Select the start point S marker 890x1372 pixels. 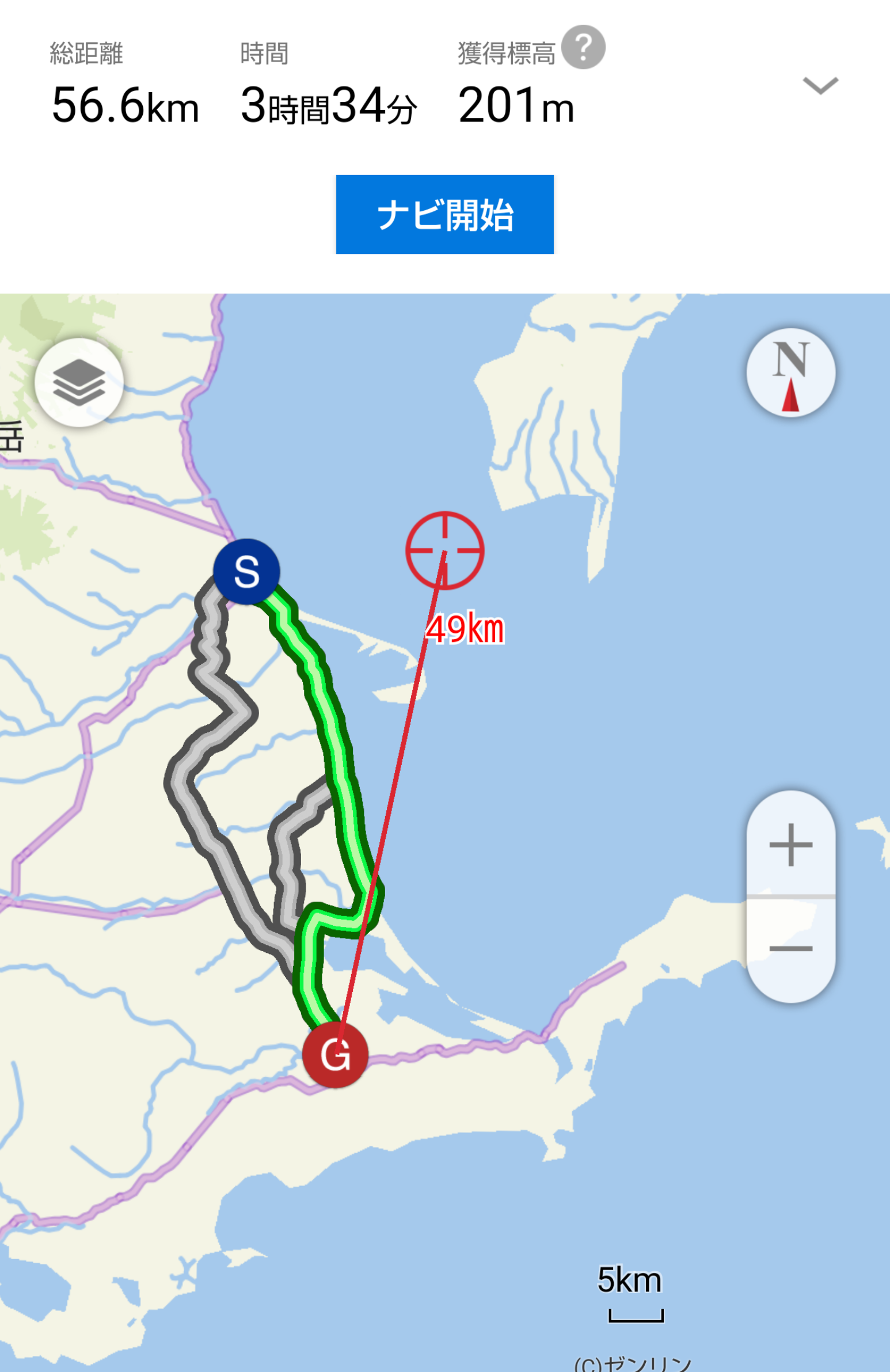[x=247, y=571]
